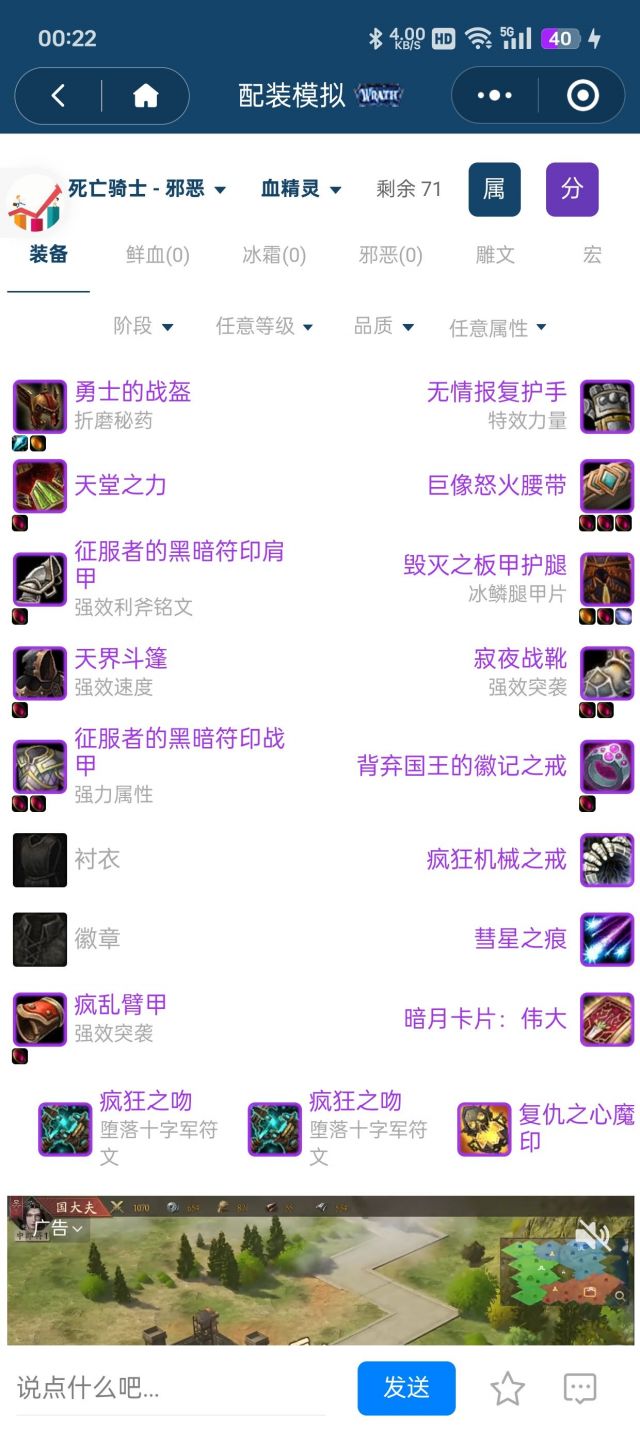Open the 复仇之心魔印 relic item
The image size is (640, 1430).
click(x=575, y=1127)
